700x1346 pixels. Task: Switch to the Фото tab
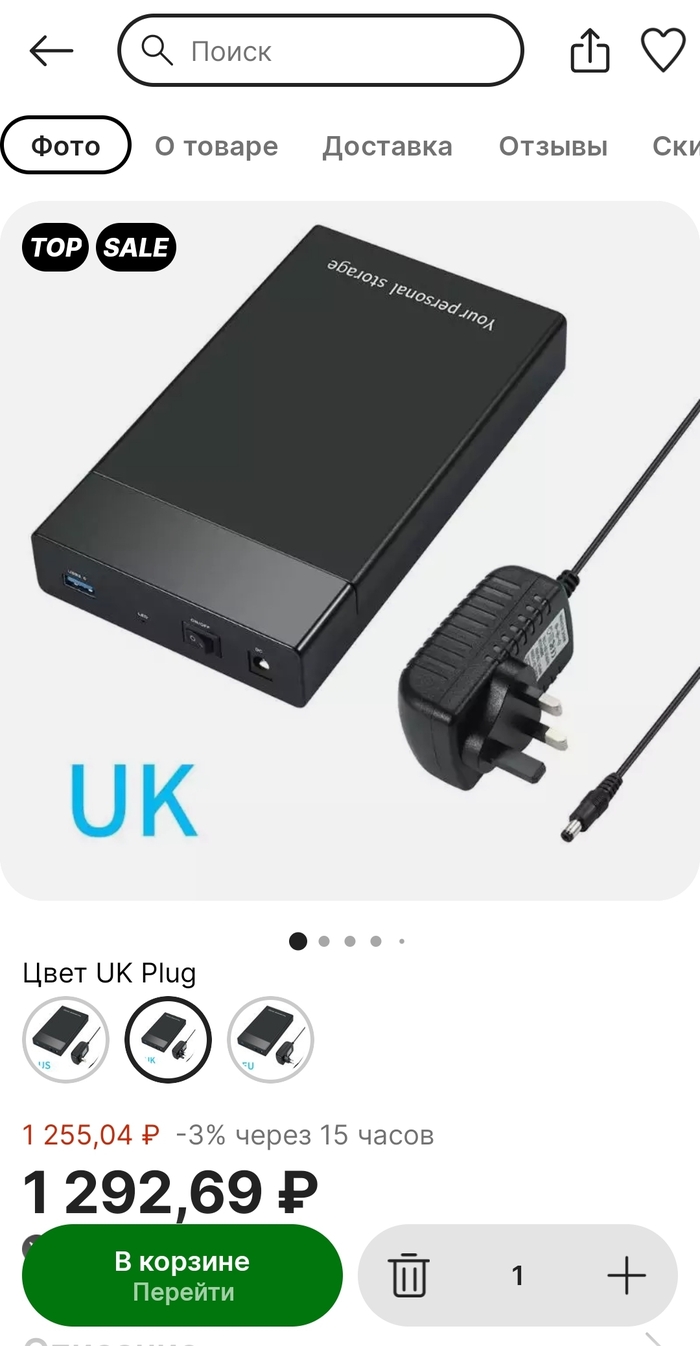(x=66, y=146)
